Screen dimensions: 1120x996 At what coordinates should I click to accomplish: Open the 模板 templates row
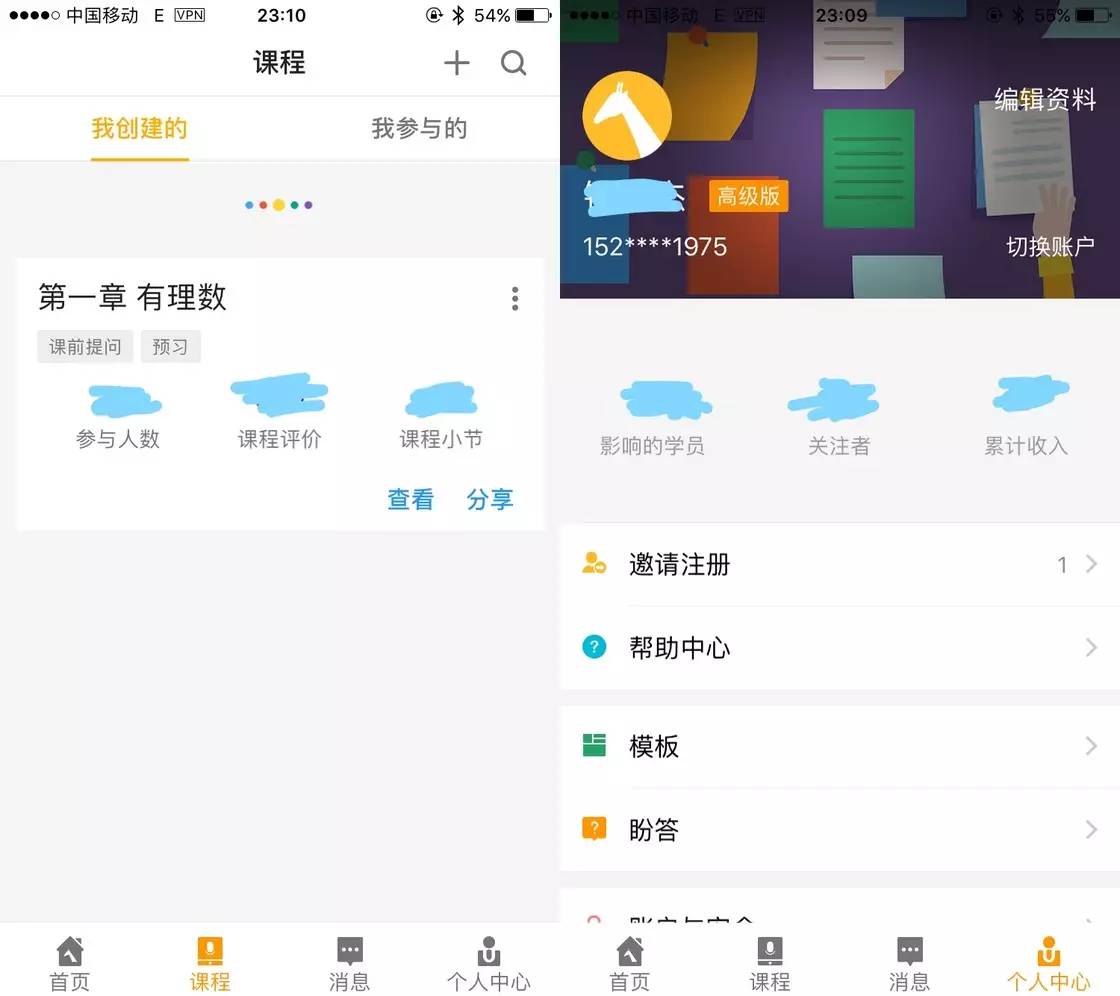840,746
